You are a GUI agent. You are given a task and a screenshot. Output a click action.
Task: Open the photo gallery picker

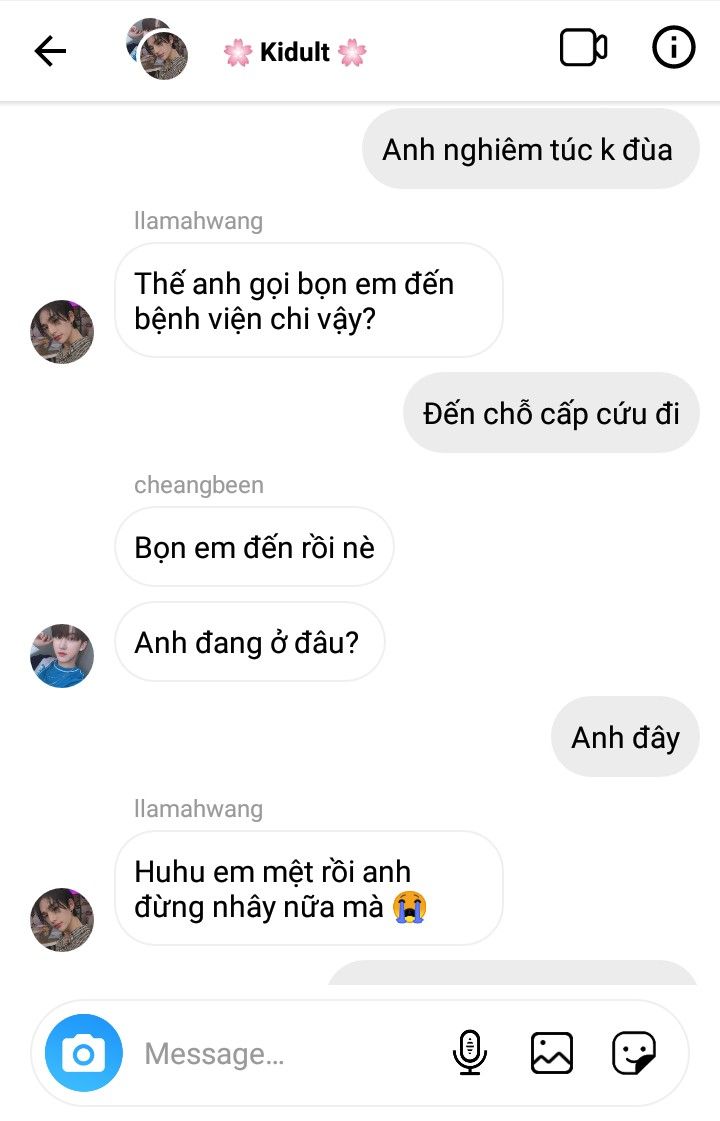coord(552,1053)
